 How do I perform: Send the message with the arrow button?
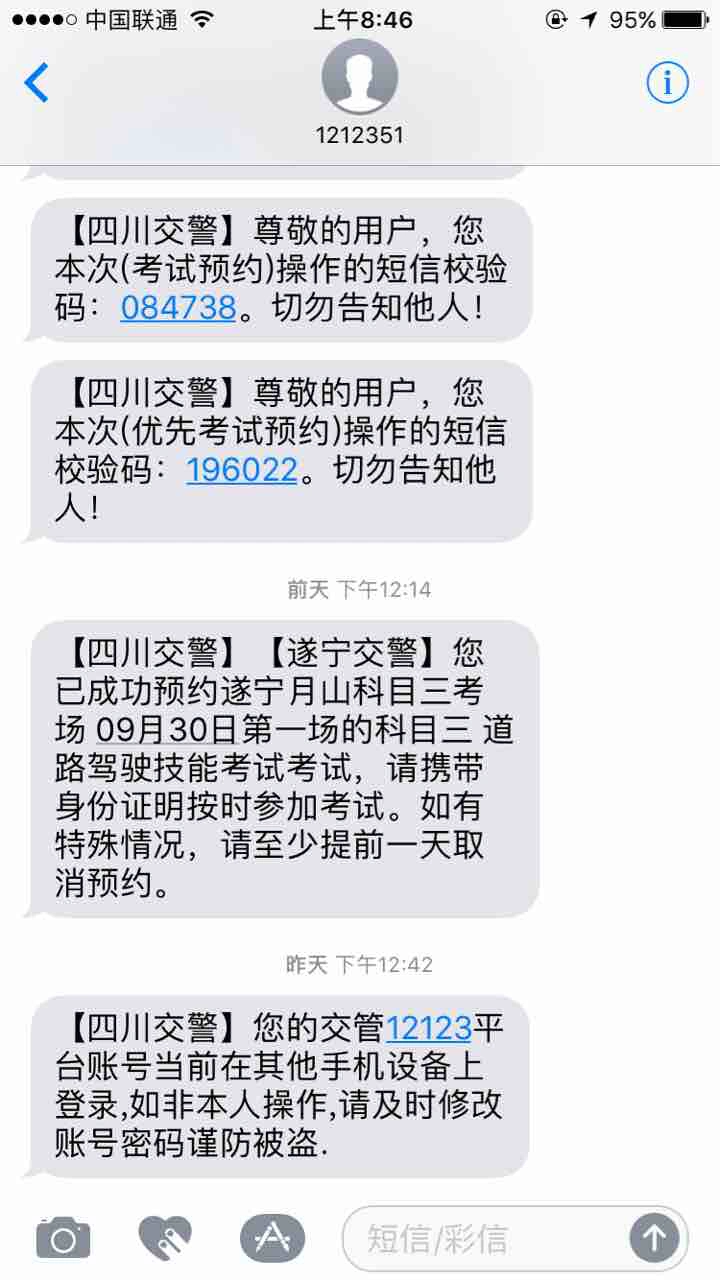[654, 1239]
